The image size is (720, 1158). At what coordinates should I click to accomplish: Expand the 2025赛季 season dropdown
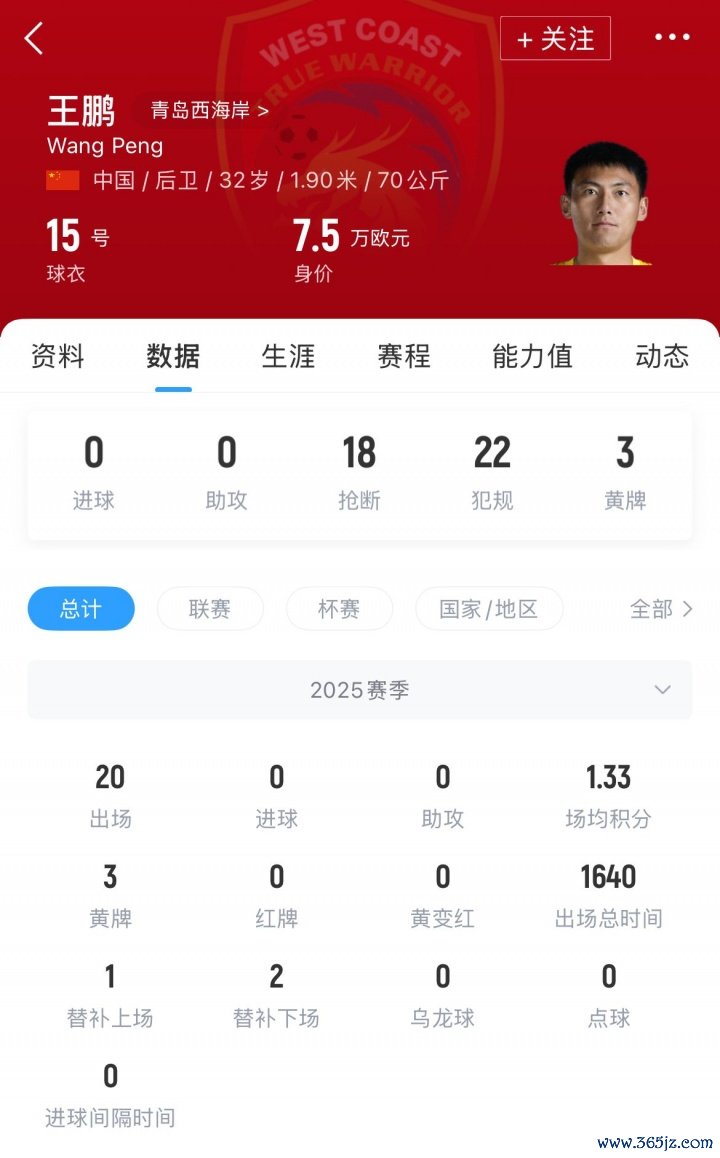[x=360, y=690]
